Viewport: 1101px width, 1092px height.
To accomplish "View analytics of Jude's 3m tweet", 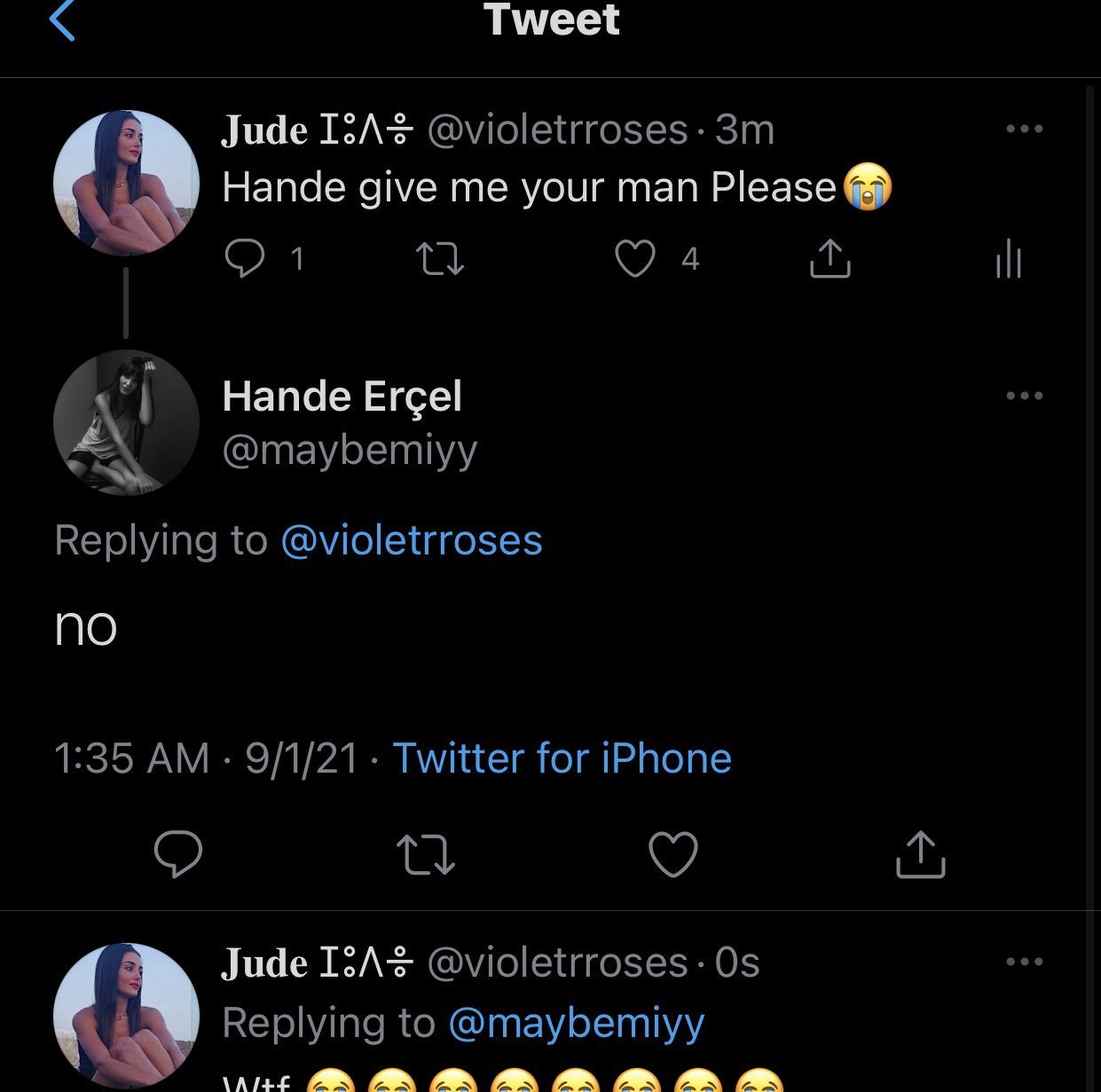I will 1009,259.
